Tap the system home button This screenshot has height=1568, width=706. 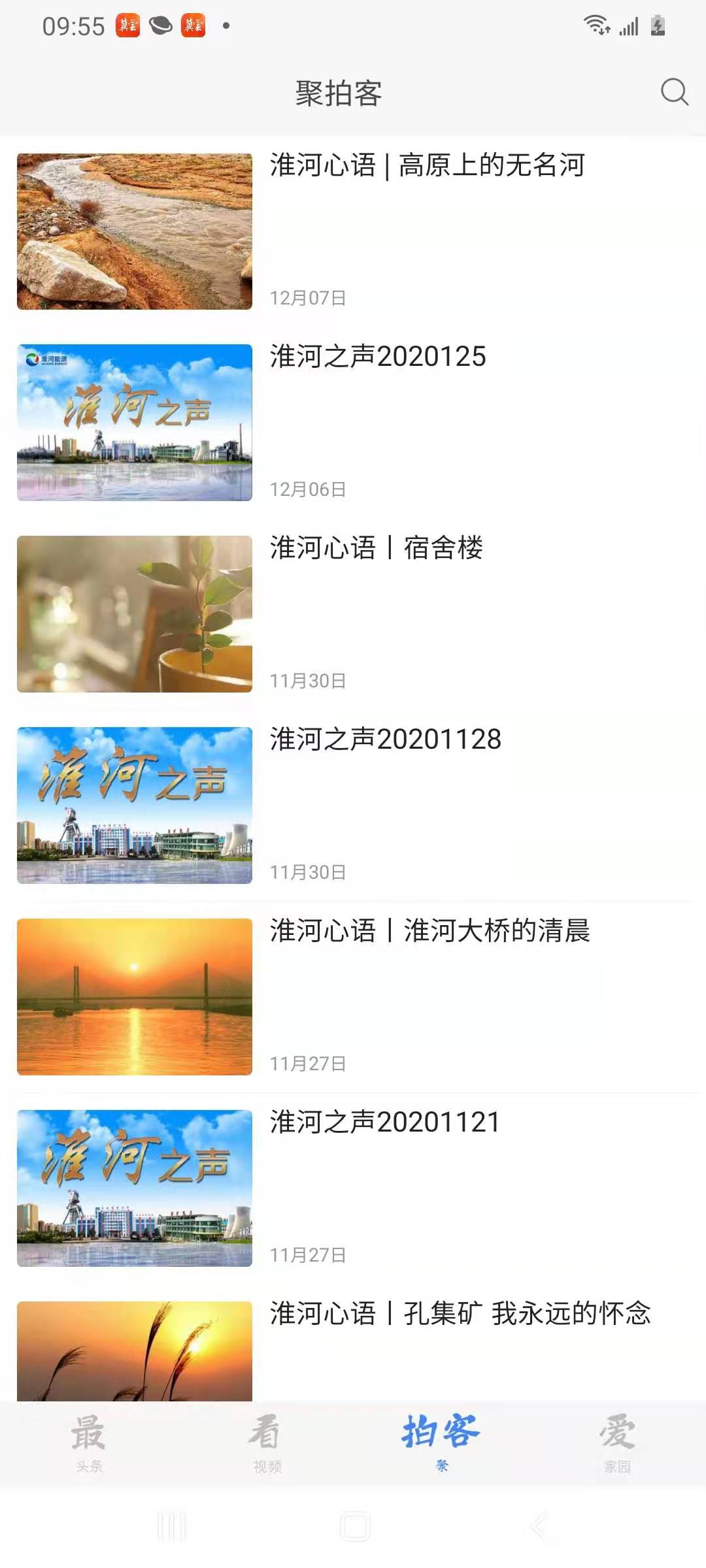[x=355, y=1526]
